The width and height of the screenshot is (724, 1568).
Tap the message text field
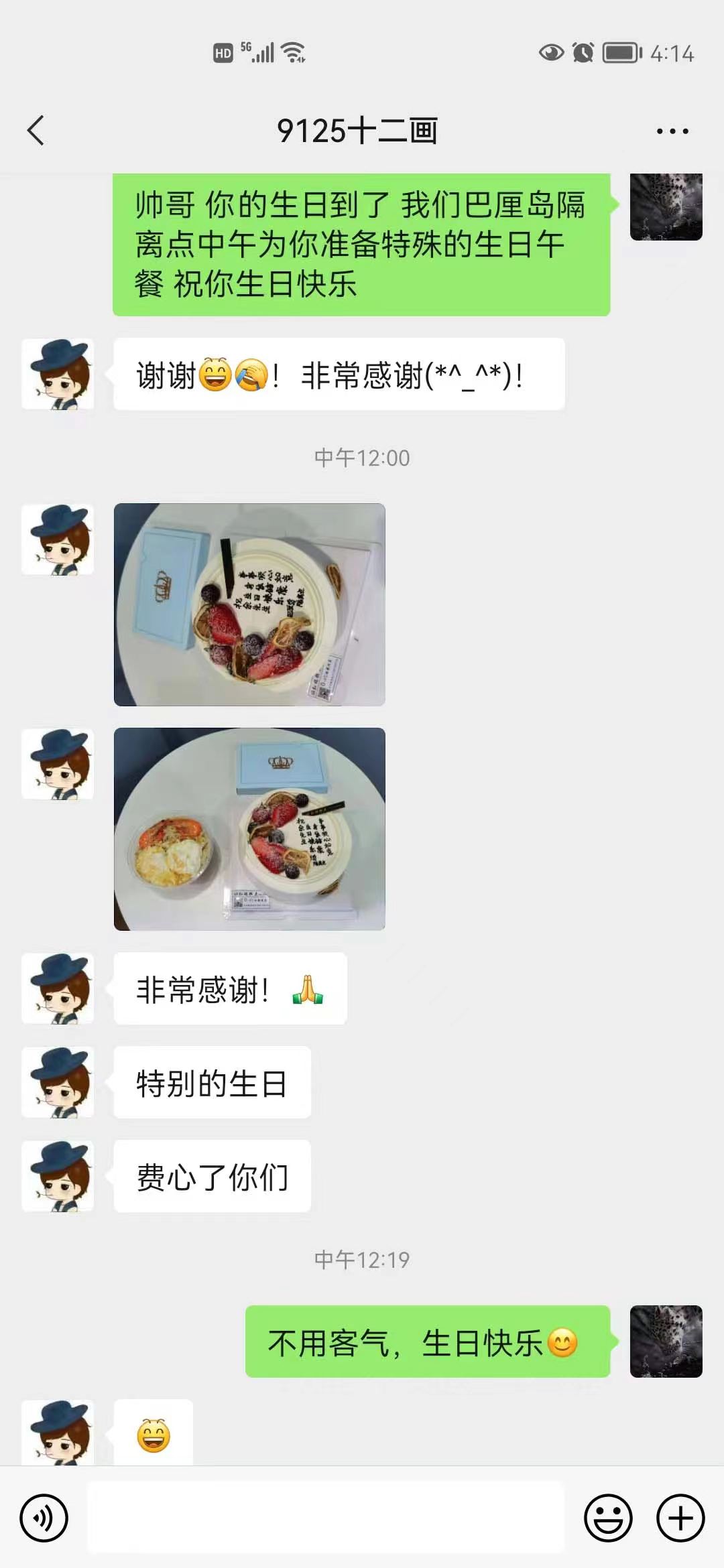tap(326, 1518)
